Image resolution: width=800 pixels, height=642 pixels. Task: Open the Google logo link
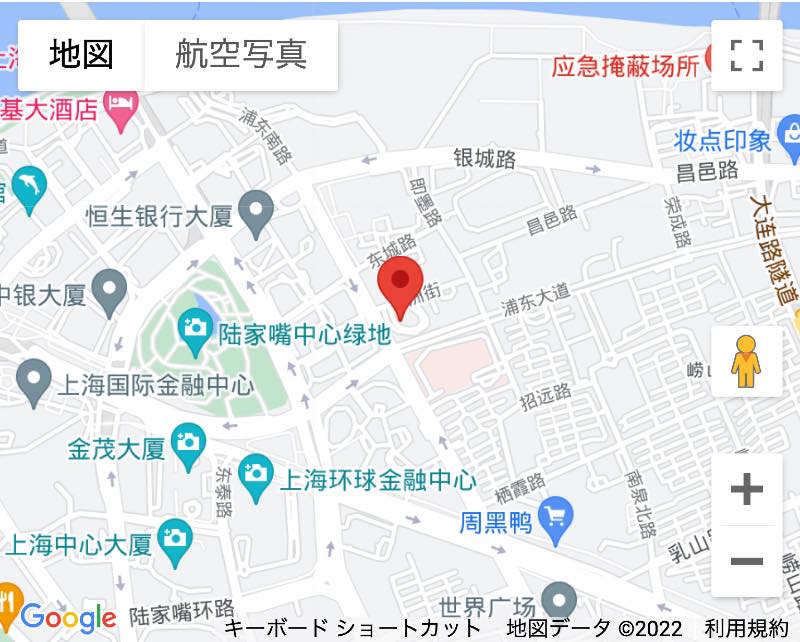click(68, 618)
